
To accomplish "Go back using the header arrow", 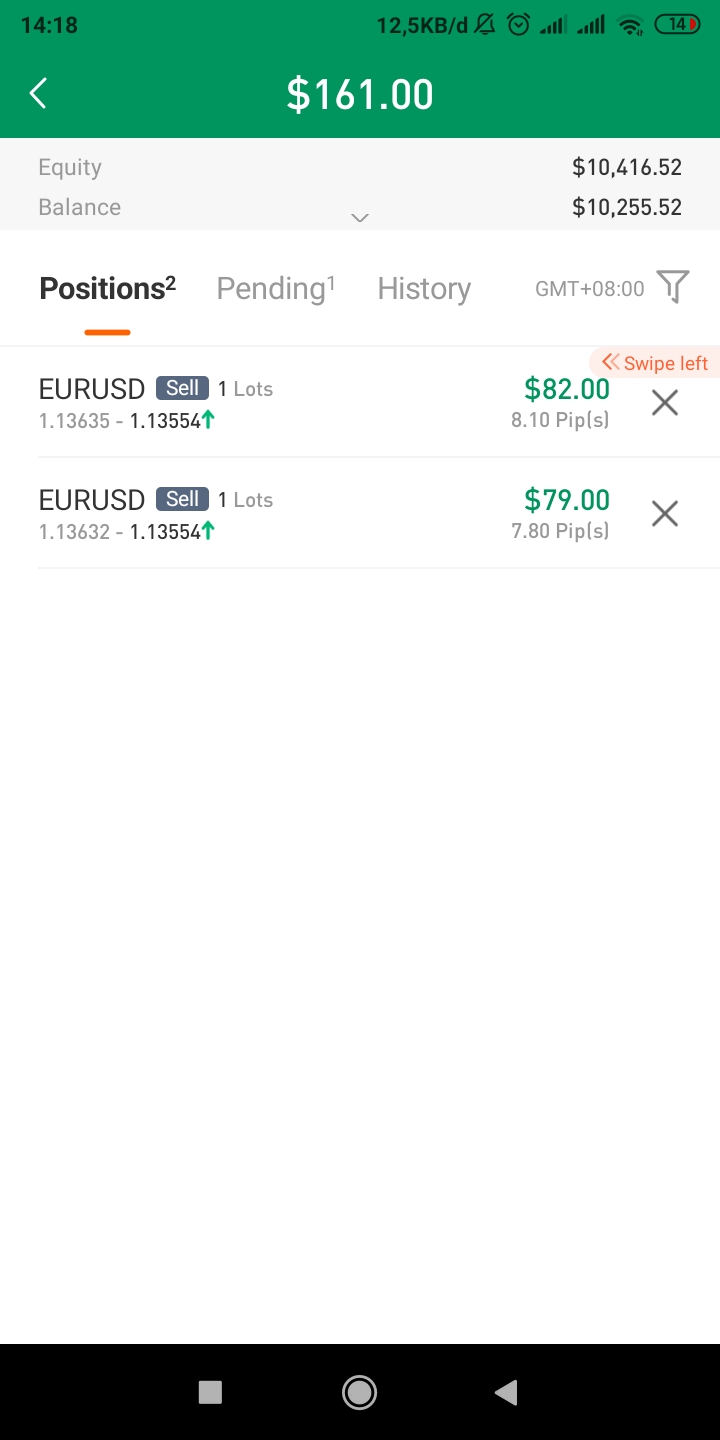I will tap(38, 94).
